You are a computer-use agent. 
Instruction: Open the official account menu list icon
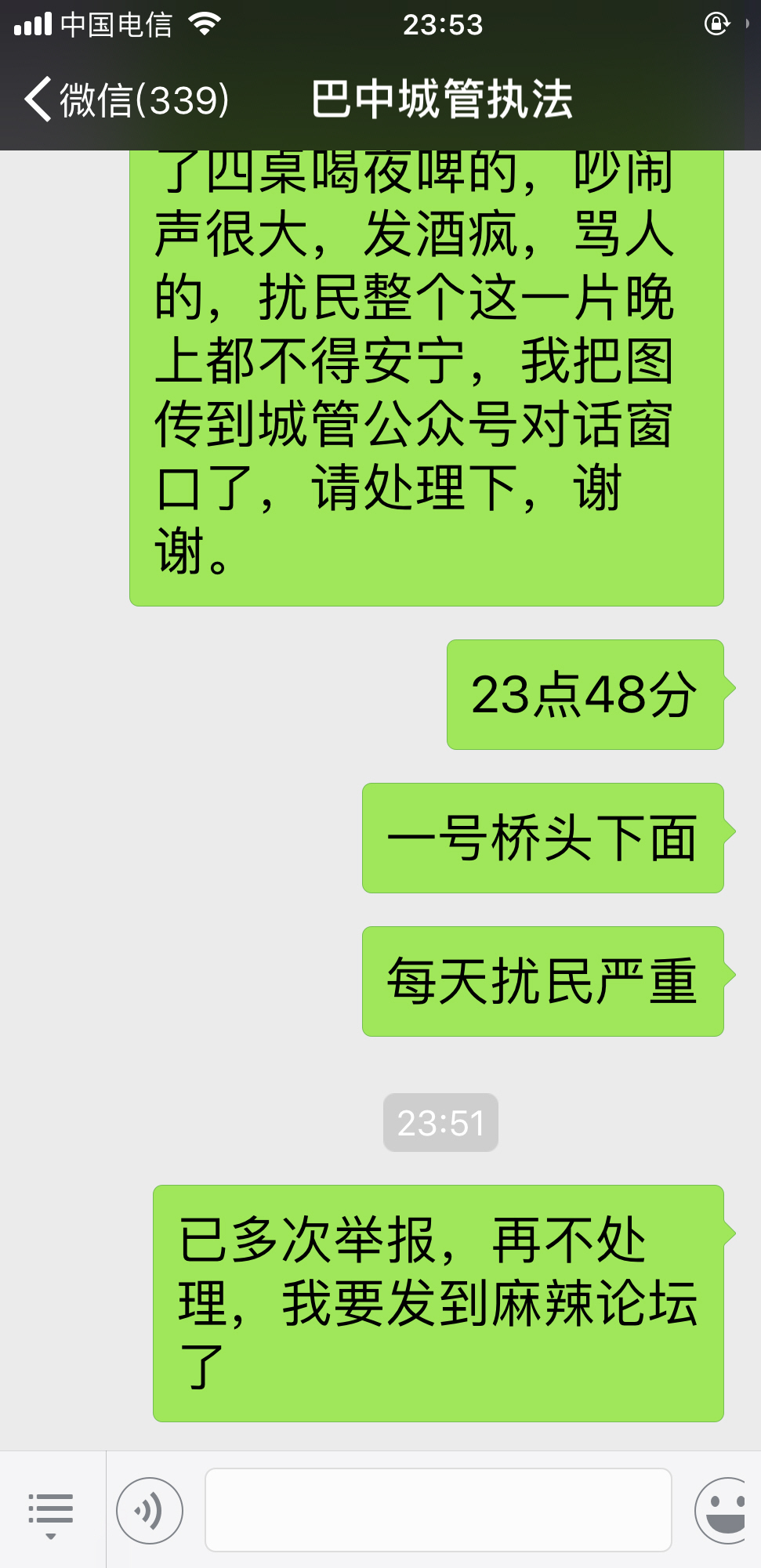[x=51, y=1511]
